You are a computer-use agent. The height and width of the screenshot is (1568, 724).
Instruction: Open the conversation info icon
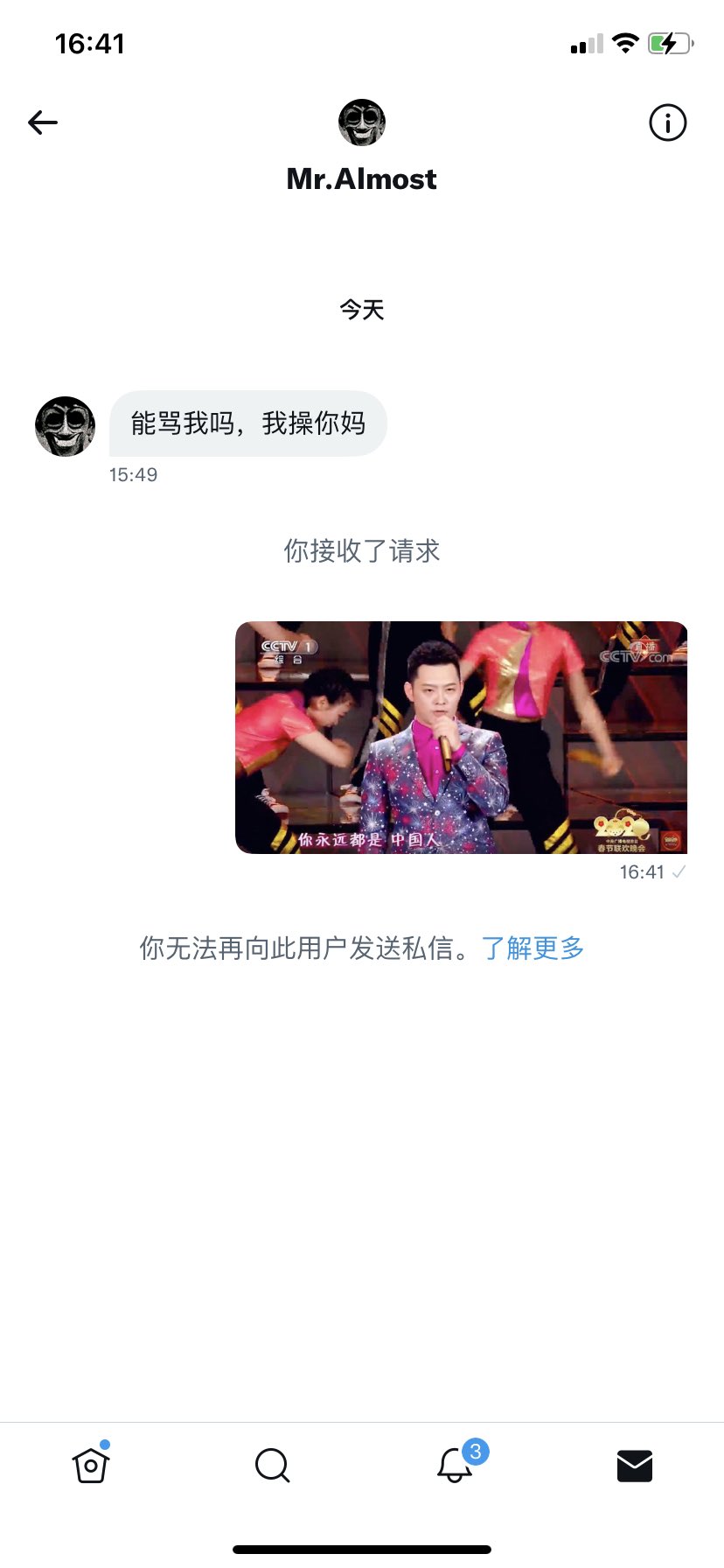[668, 122]
